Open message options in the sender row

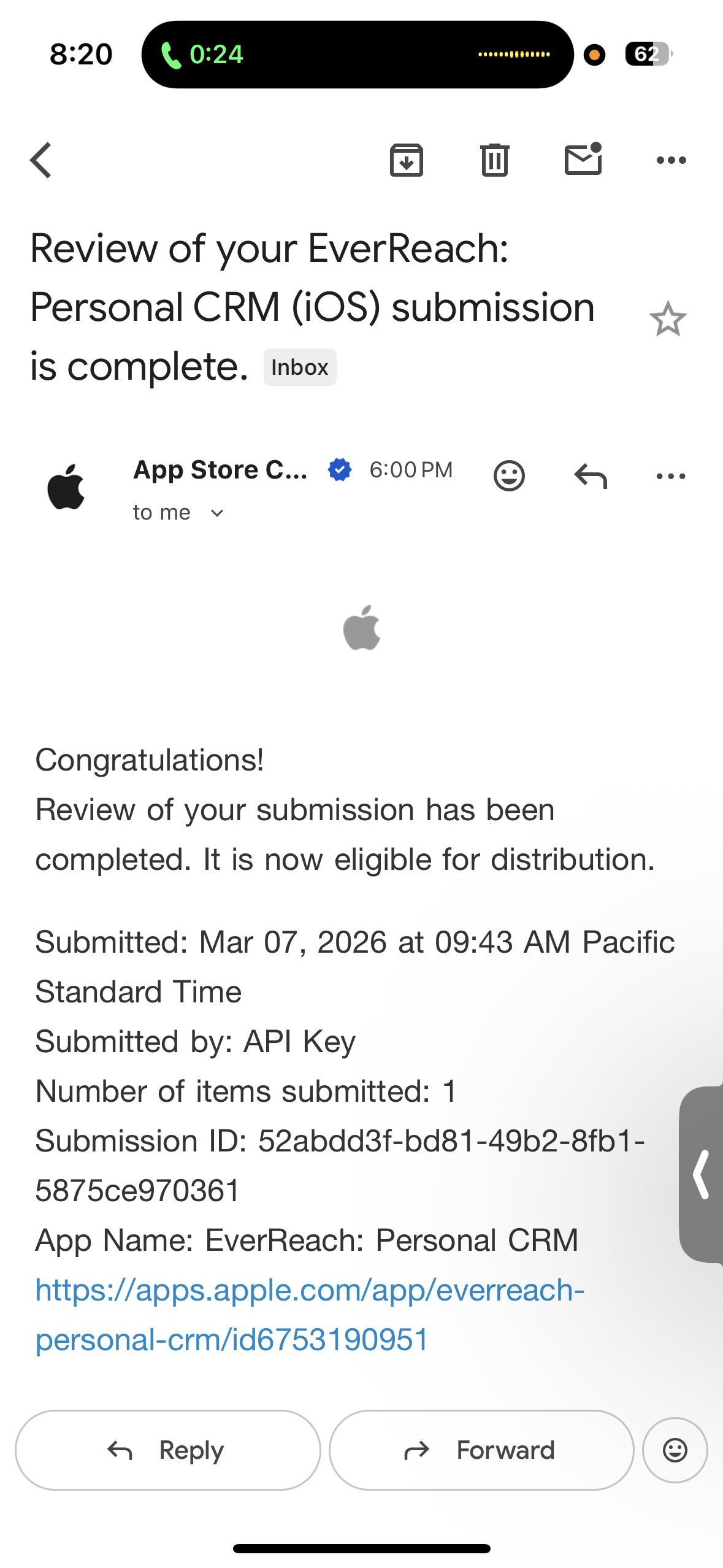tap(671, 475)
